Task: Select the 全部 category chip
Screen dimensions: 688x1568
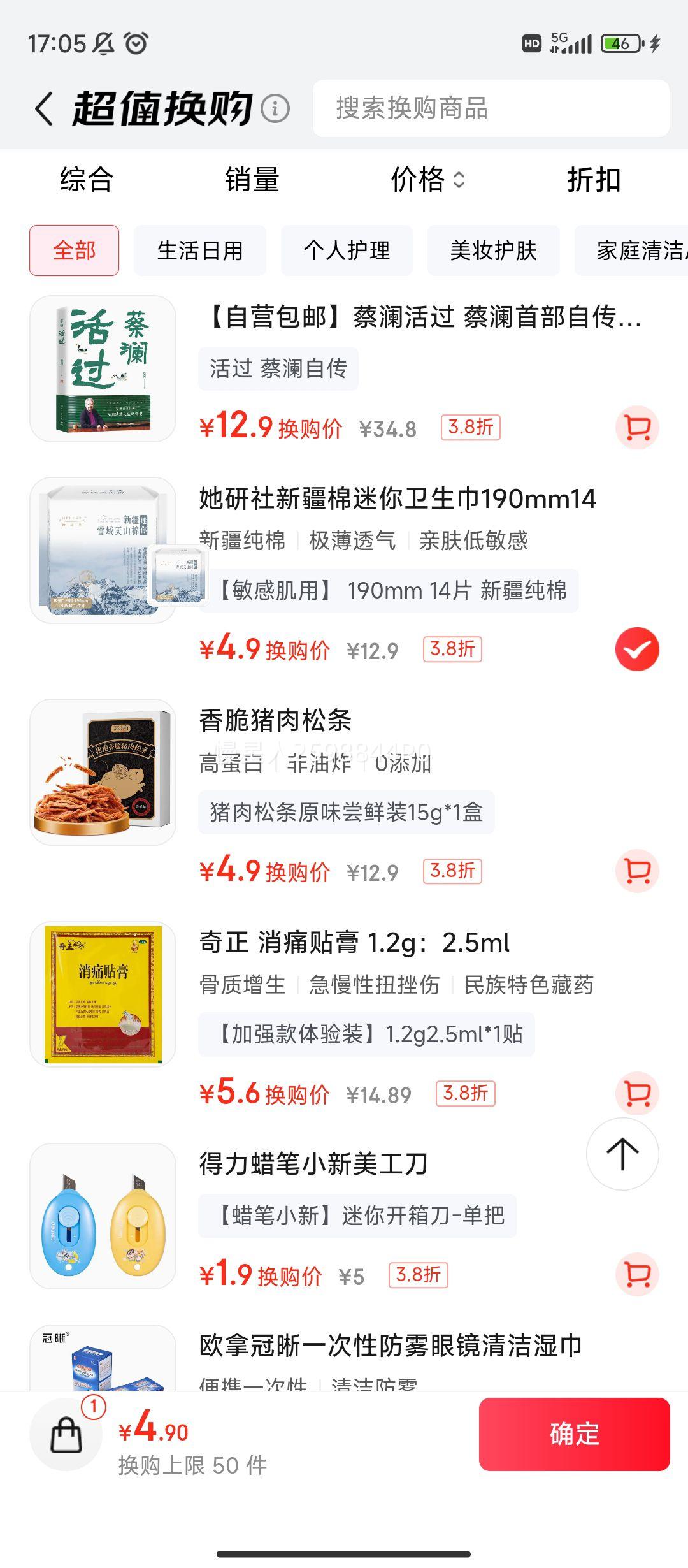Action: [74, 250]
